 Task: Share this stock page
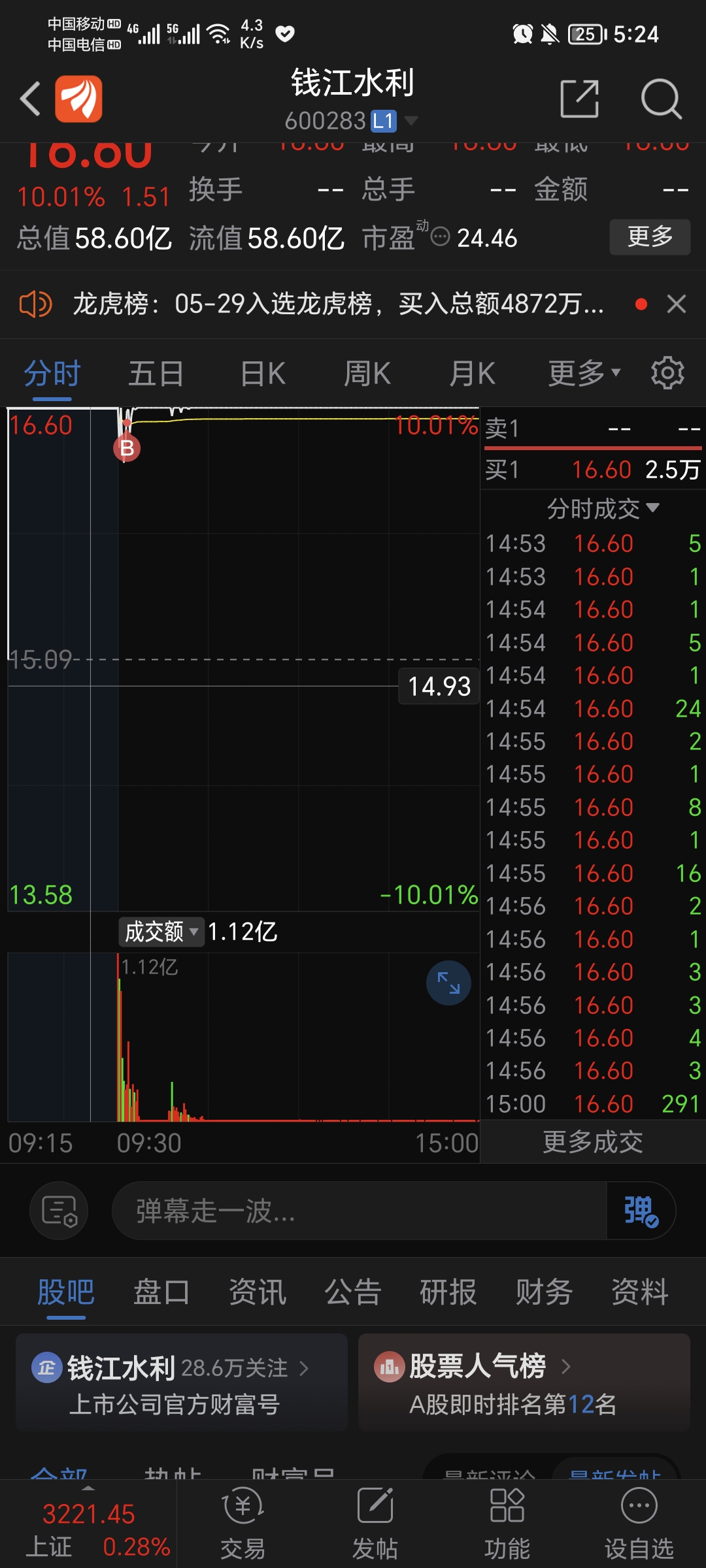pos(579,99)
